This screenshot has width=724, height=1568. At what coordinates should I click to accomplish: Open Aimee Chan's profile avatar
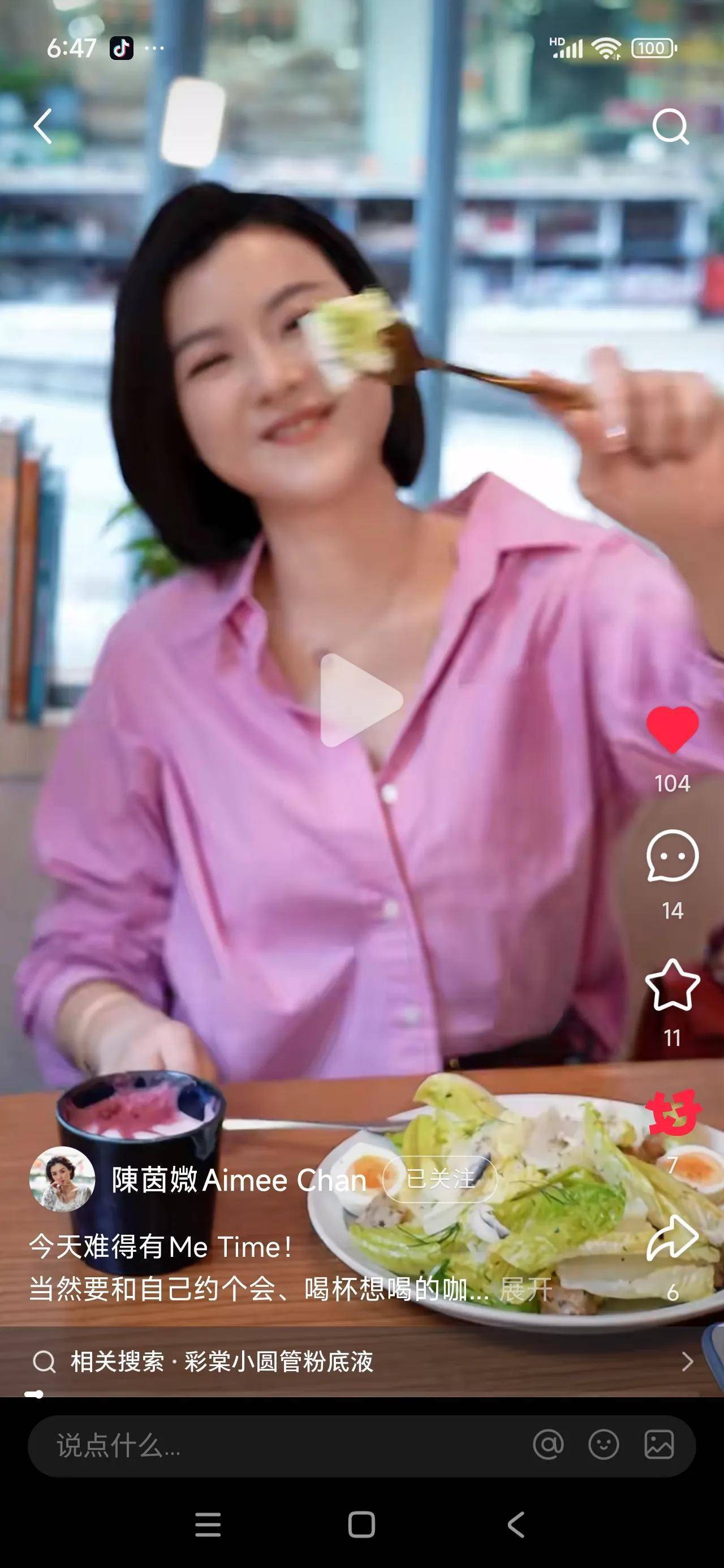coord(62,1179)
